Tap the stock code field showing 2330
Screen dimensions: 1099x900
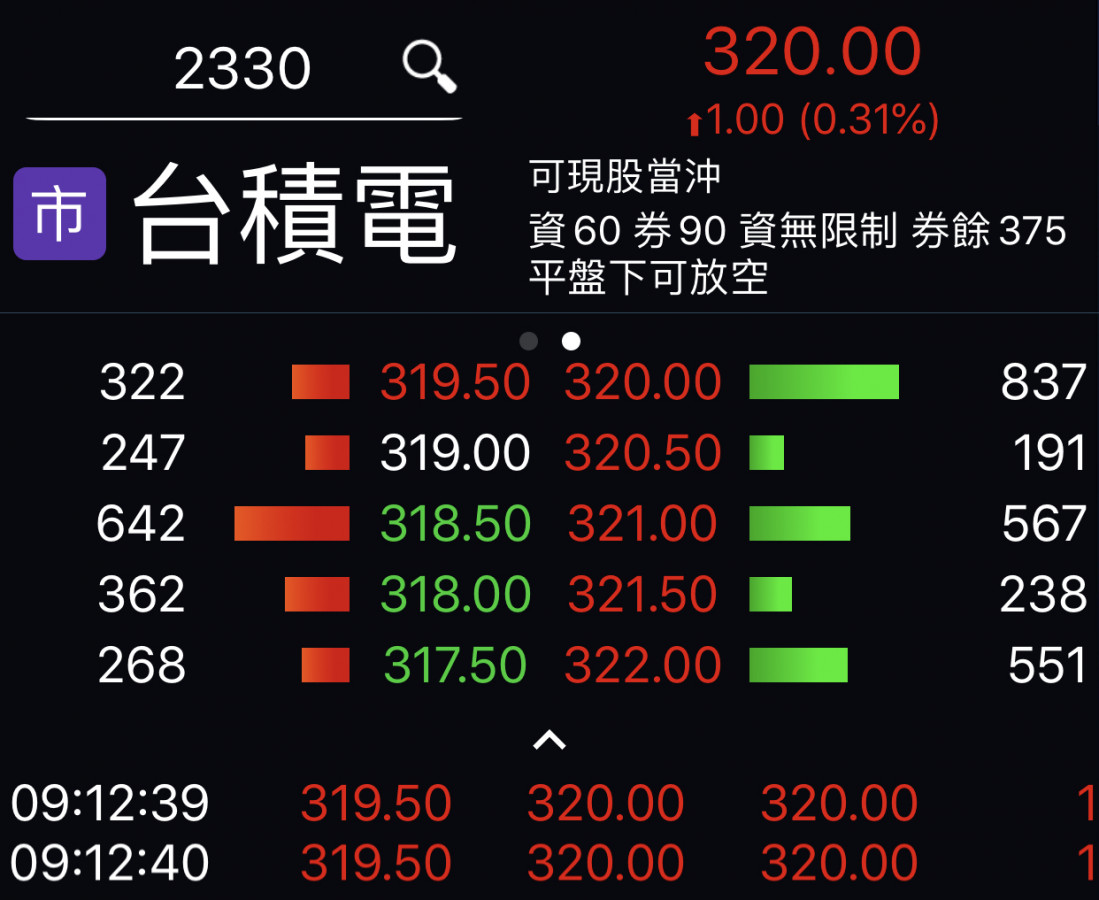tap(242, 70)
